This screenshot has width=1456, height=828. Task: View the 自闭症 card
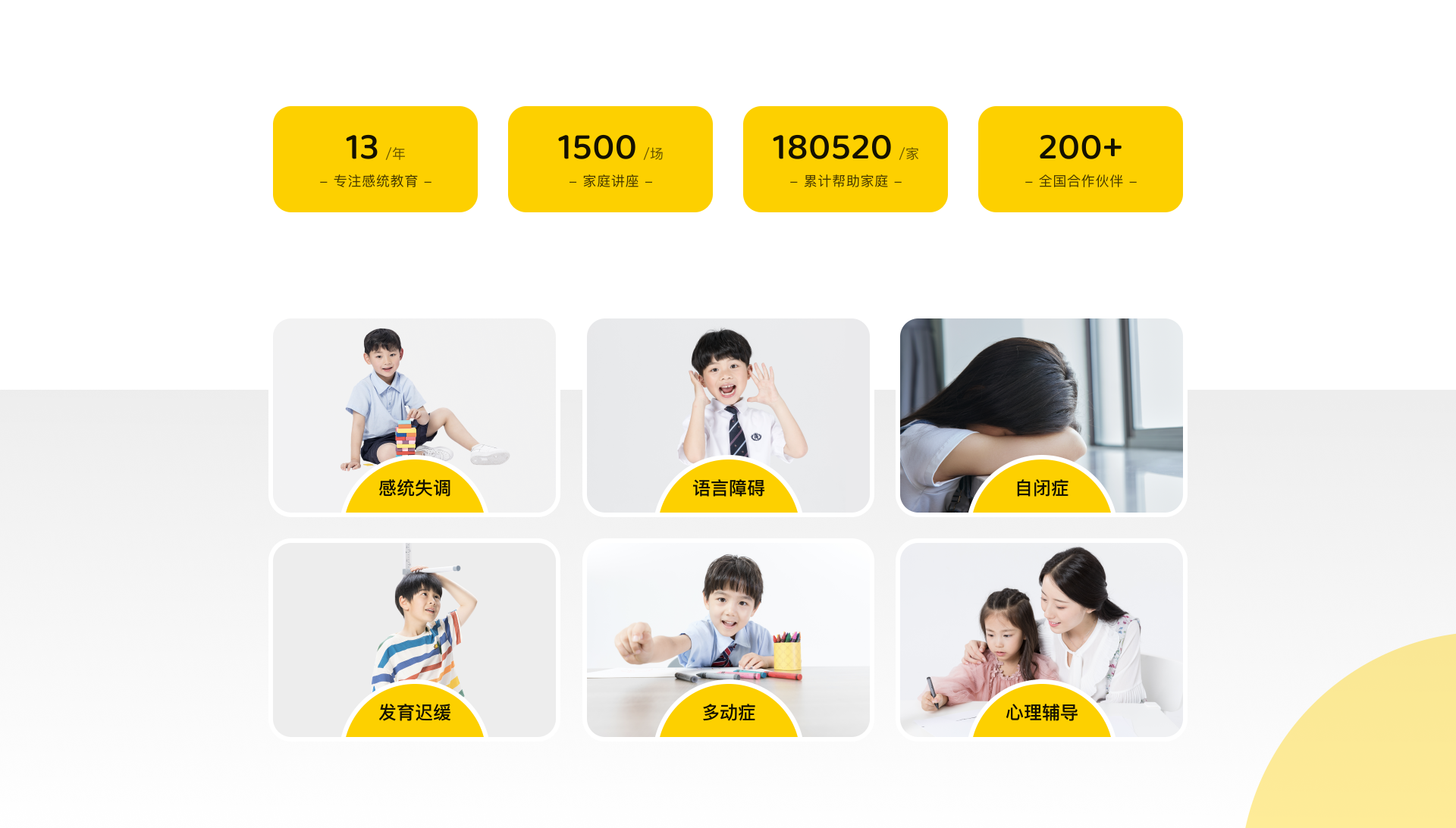1041,416
